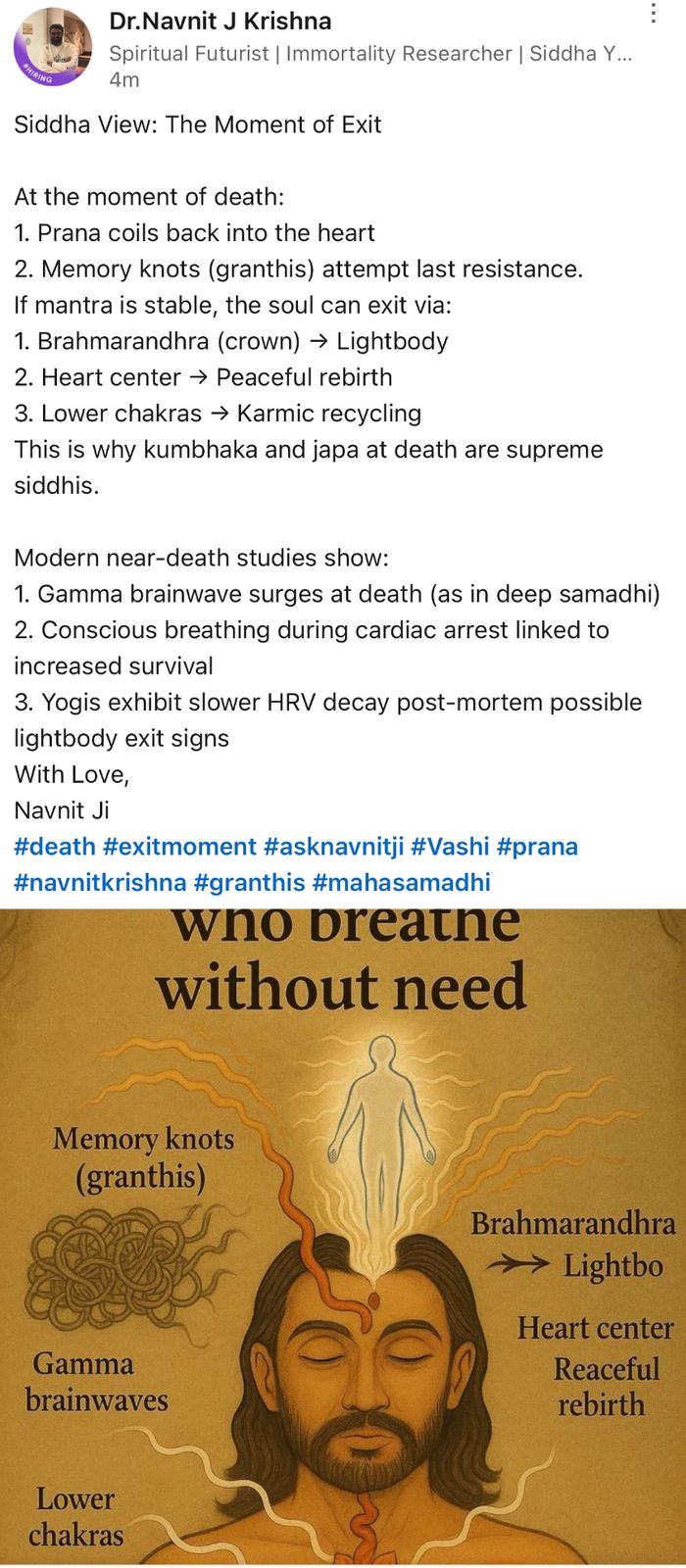View the profile of Dr.Navnit J Krishna
Screen dimensions: 686x1568
[x=220, y=21]
